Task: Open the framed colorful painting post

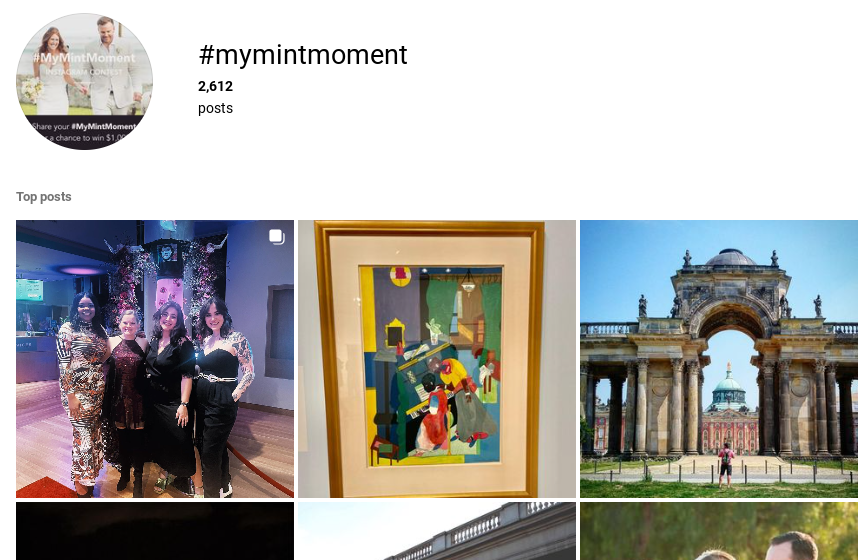Action: pyautogui.click(x=437, y=358)
